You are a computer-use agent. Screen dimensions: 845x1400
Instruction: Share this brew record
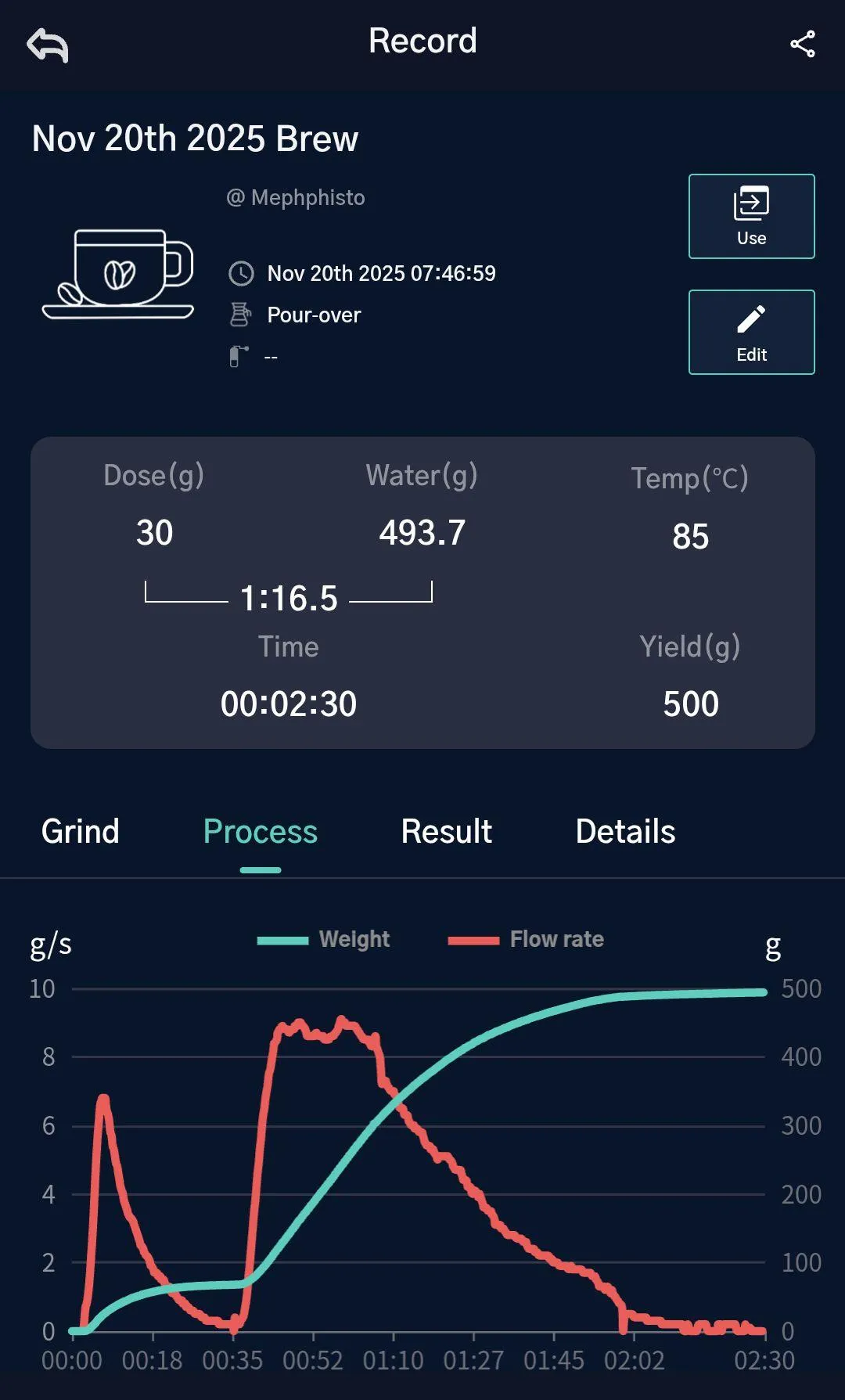(x=802, y=45)
